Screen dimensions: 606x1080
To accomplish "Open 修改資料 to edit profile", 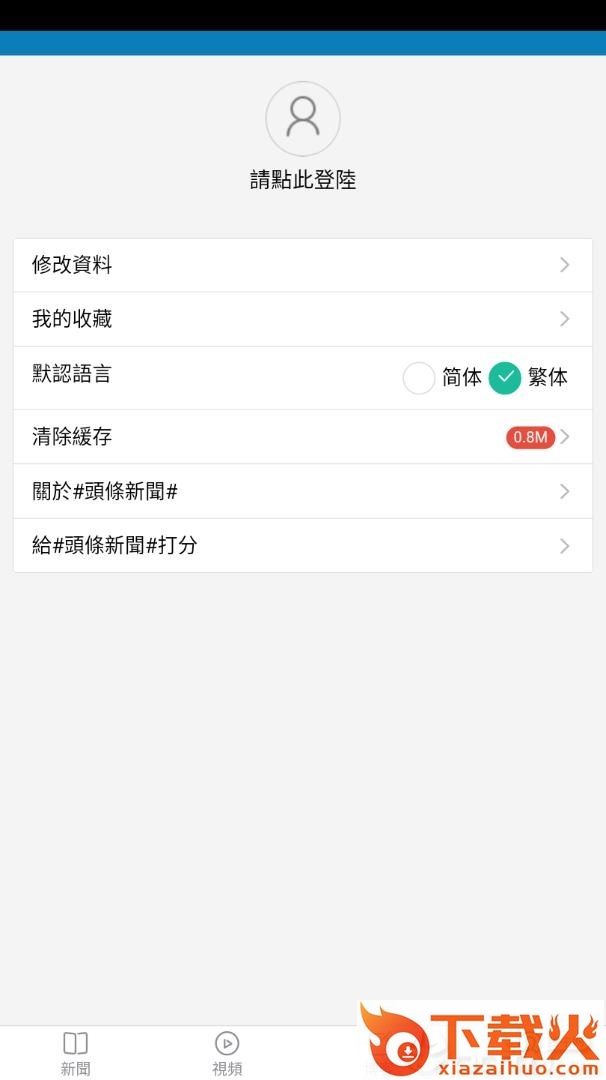I will 302,265.
